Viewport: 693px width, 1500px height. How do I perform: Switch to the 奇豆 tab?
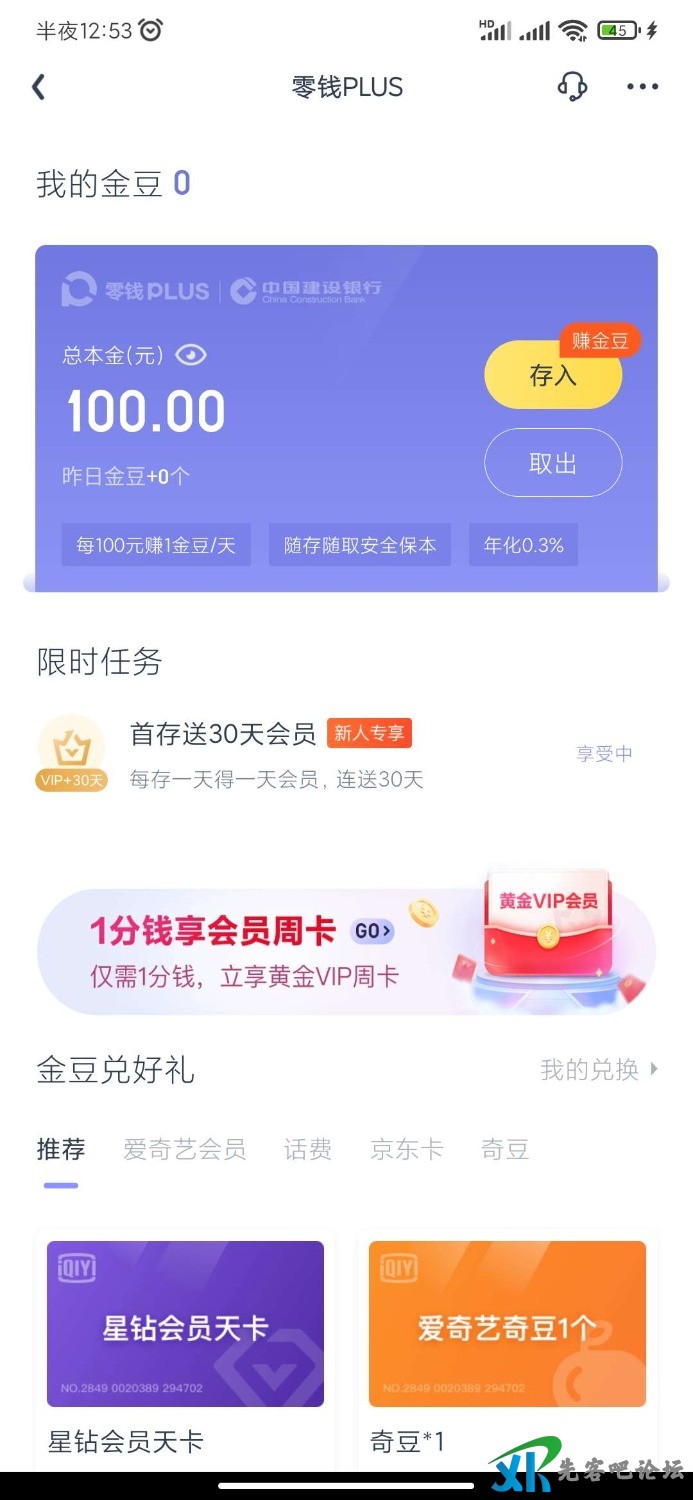coord(504,1150)
